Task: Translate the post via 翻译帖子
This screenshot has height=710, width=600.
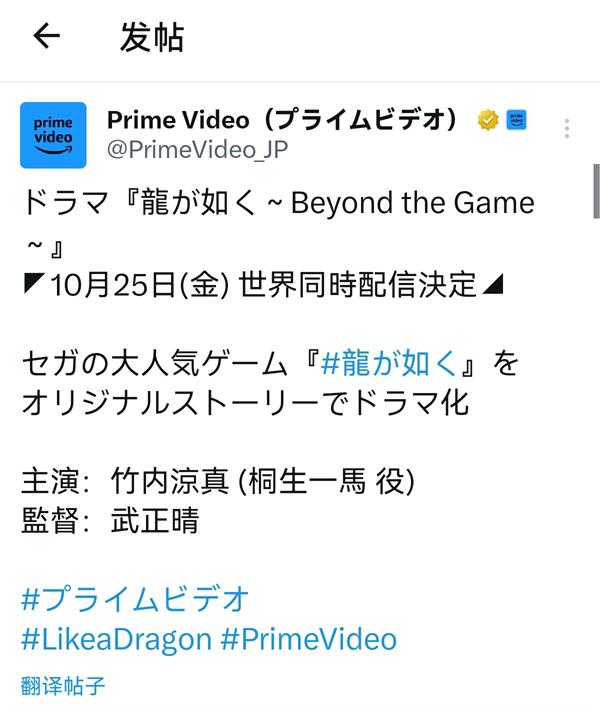Action: pos(62,686)
